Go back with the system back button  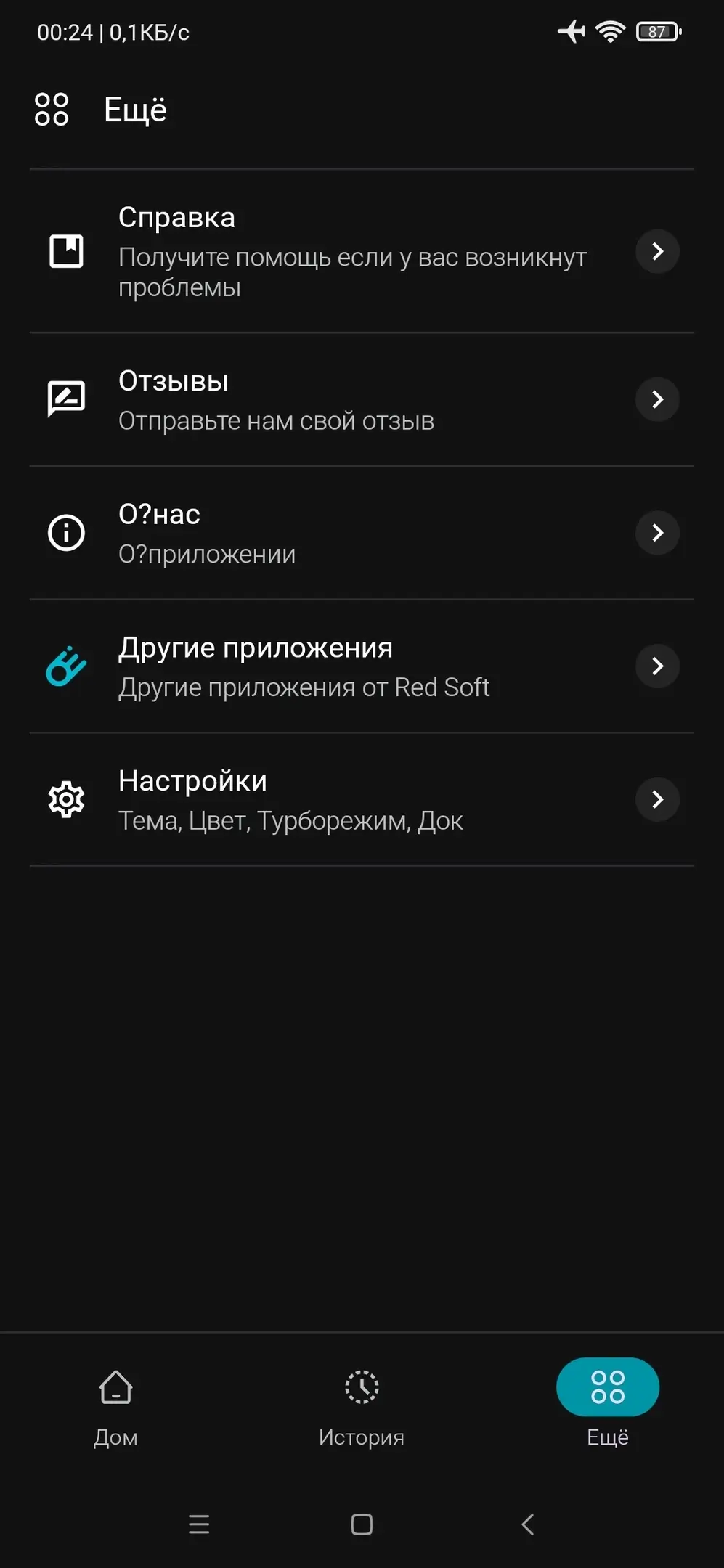click(x=528, y=1524)
